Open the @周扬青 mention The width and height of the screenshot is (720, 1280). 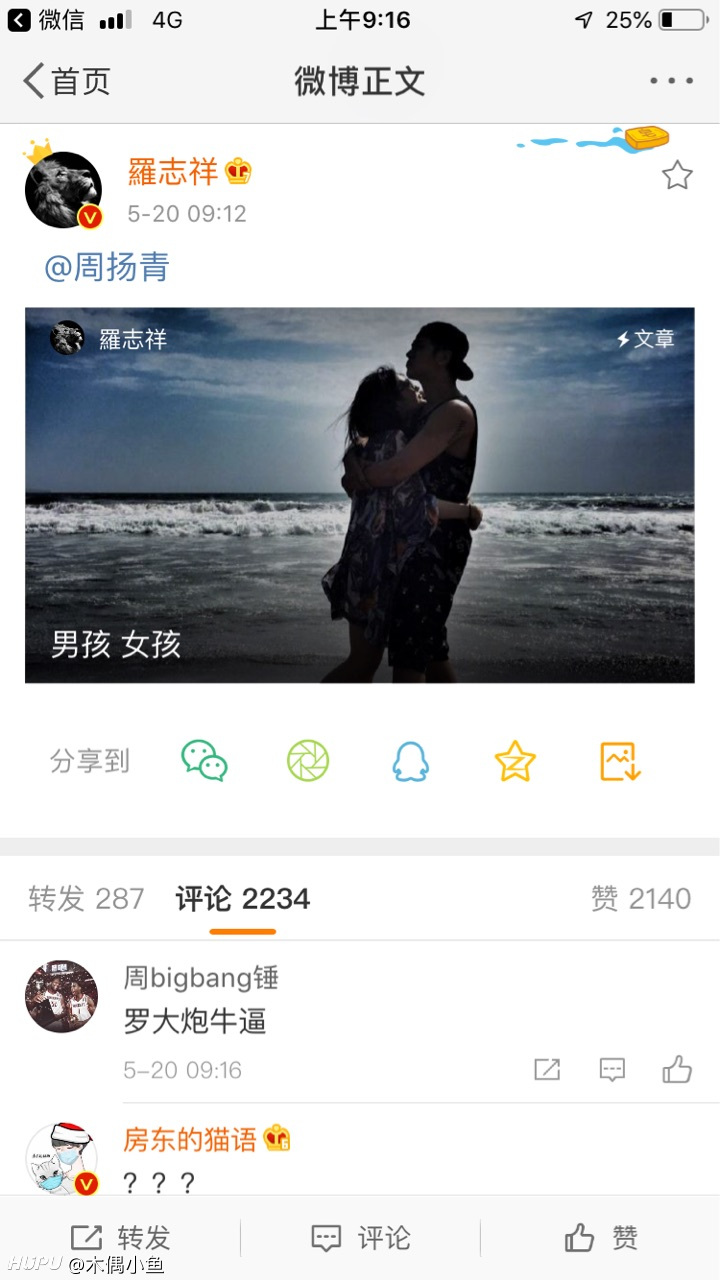[x=107, y=267]
